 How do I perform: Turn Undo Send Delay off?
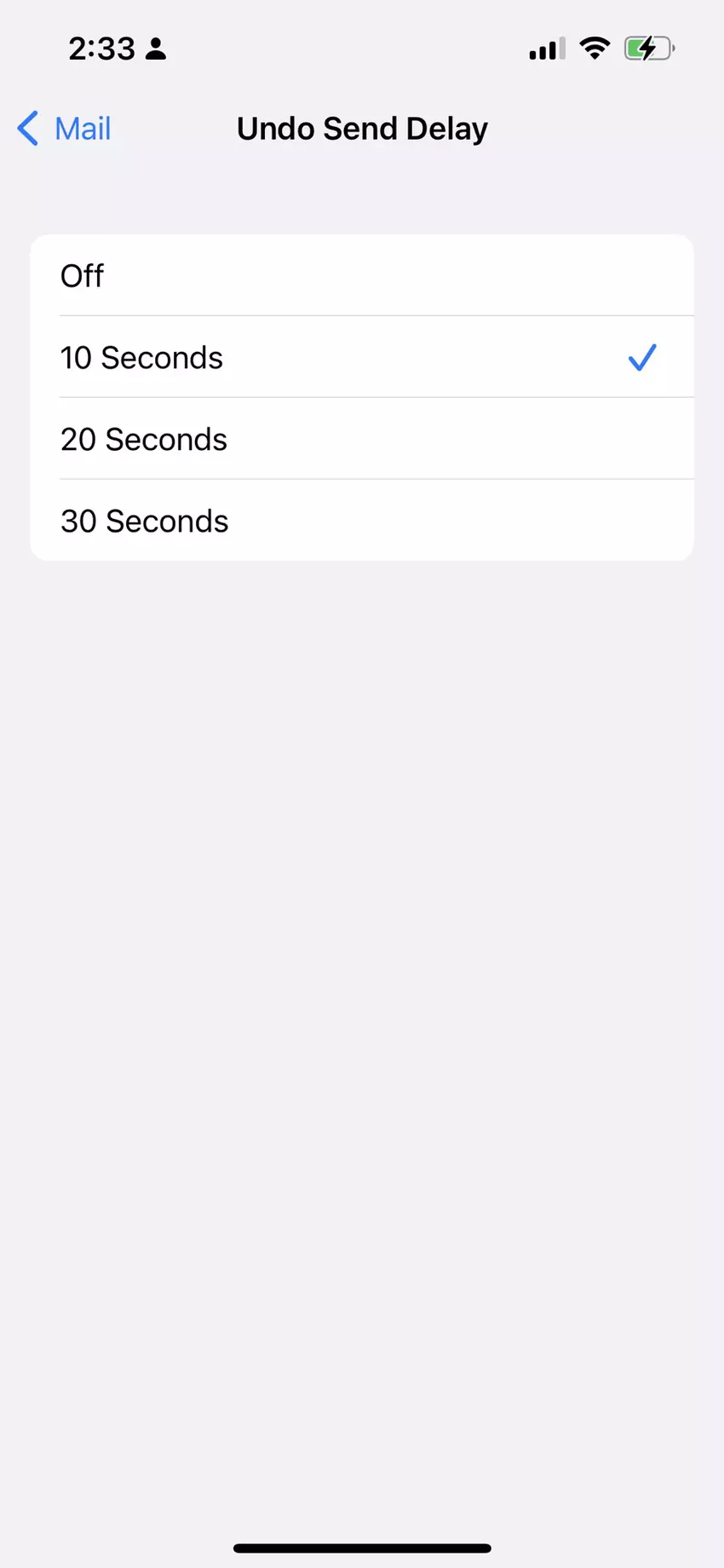click(x=361, y=276)
